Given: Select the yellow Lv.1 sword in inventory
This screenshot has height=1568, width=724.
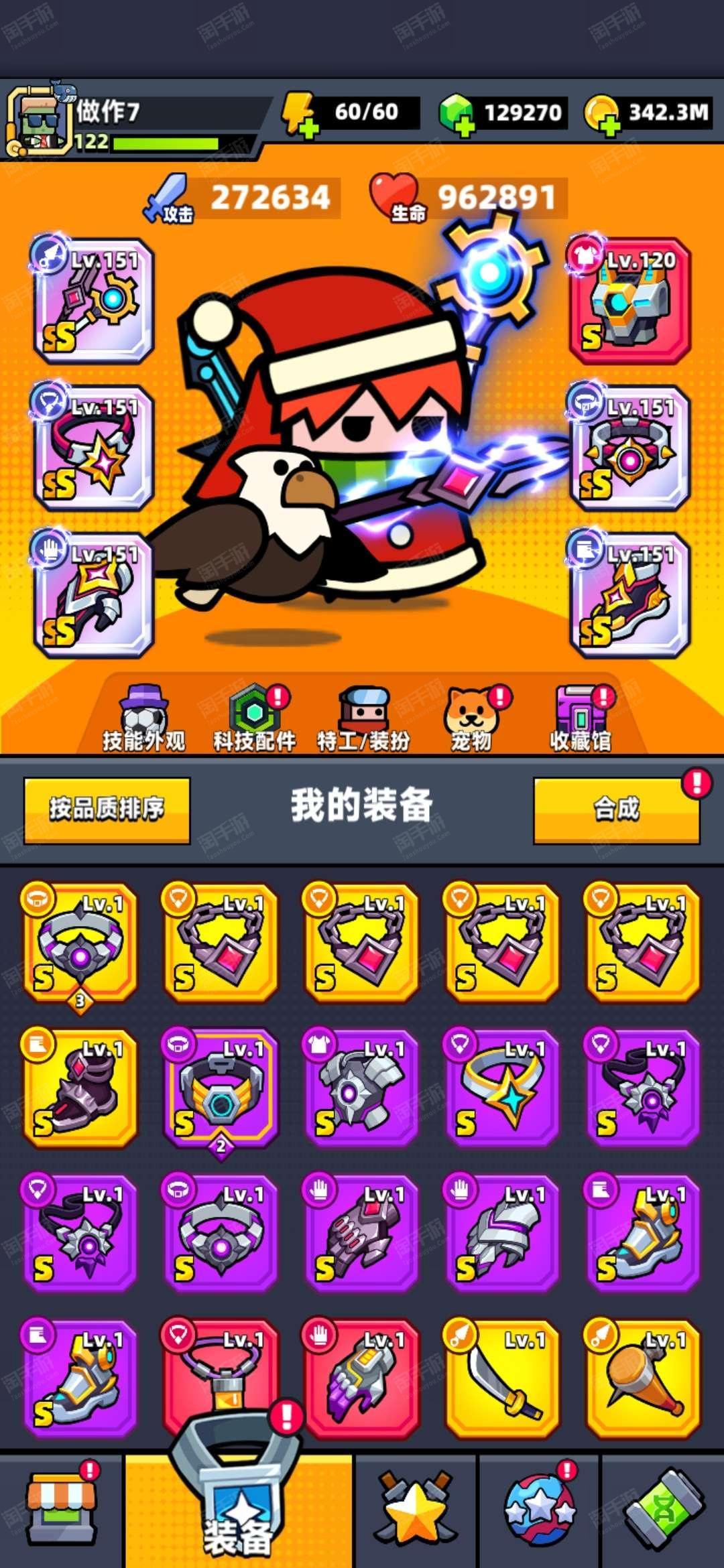Looking at the screenshot, I should pos(503,1379).
